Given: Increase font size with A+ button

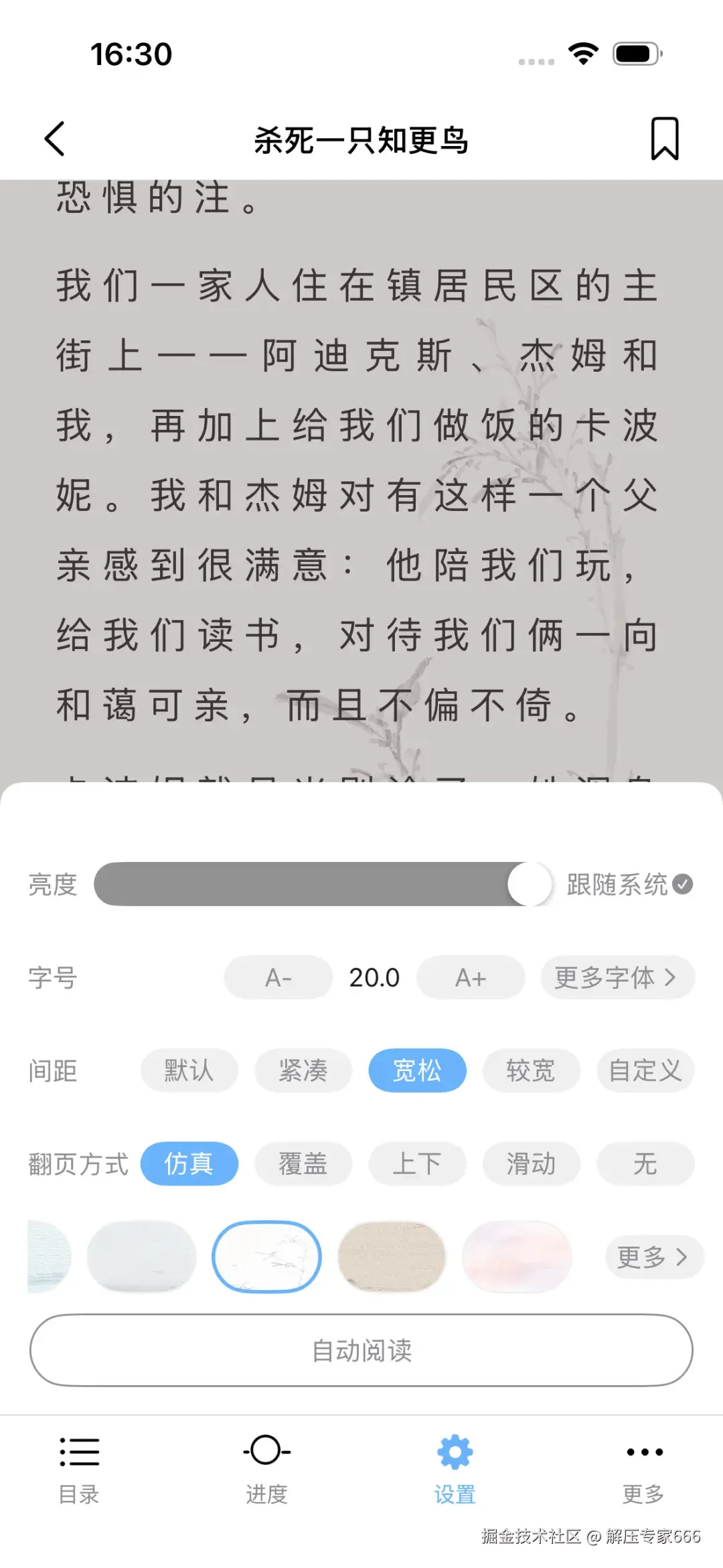Looking at the screenshot, I should tap(470, 977).
